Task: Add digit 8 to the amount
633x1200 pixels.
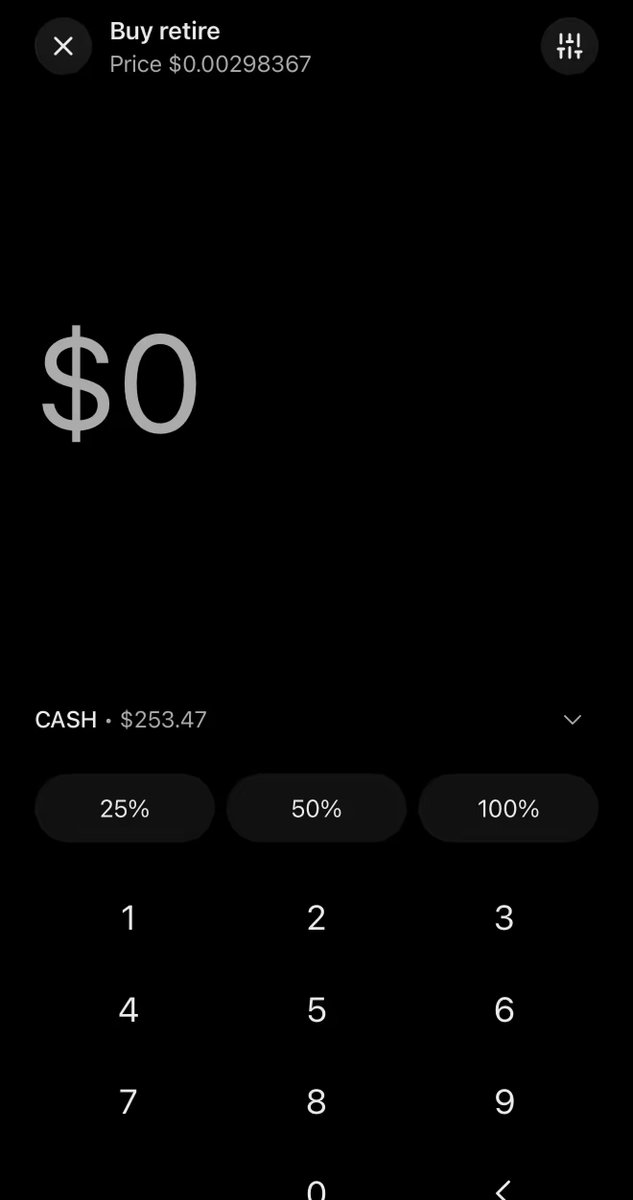Action: click(x=316, y=1102)
